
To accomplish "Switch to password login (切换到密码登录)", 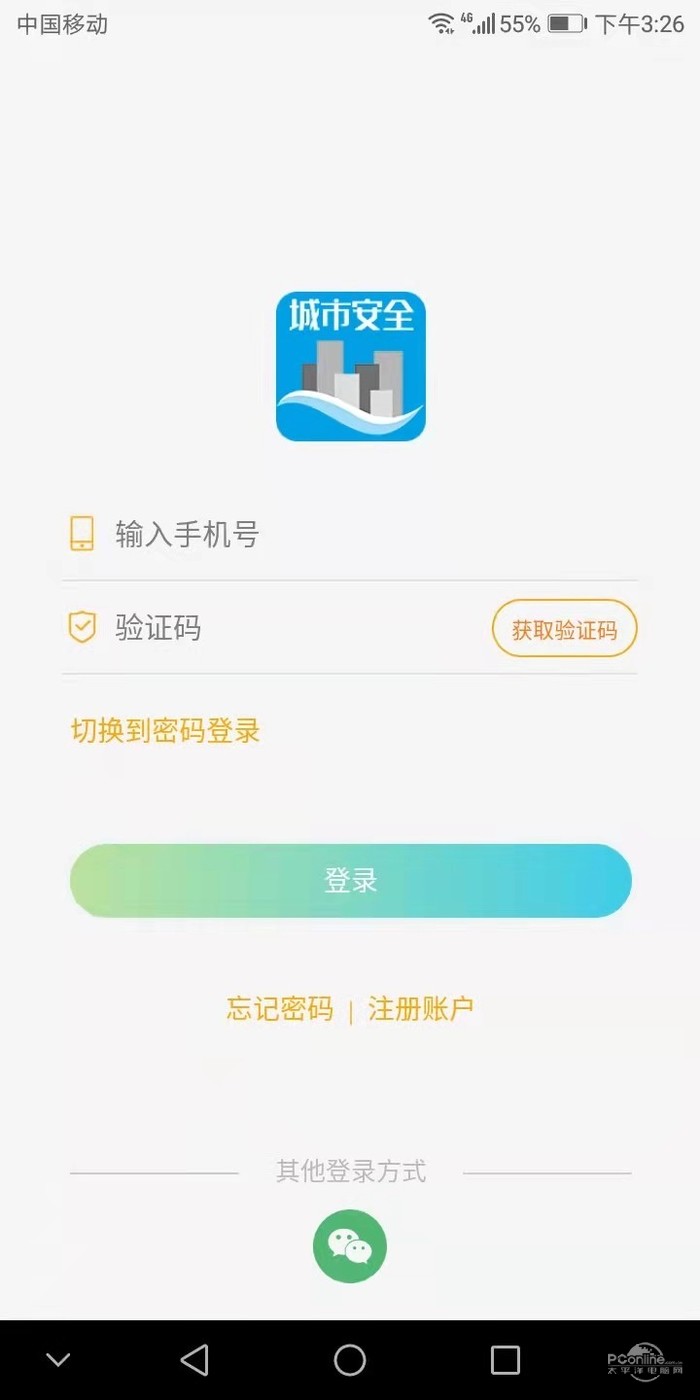I will click(x=166, y=731).
